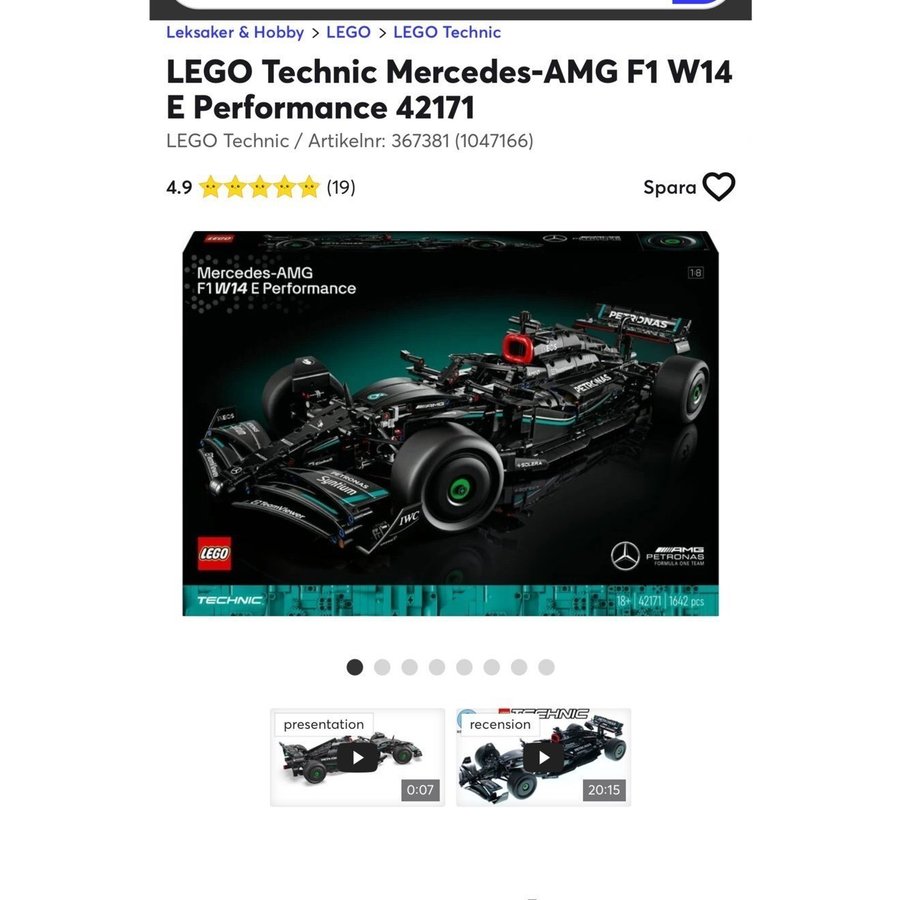Open the LEGO Technic breadcrumb link
This screenshot has width=900, height=900.
pos(446,32)
